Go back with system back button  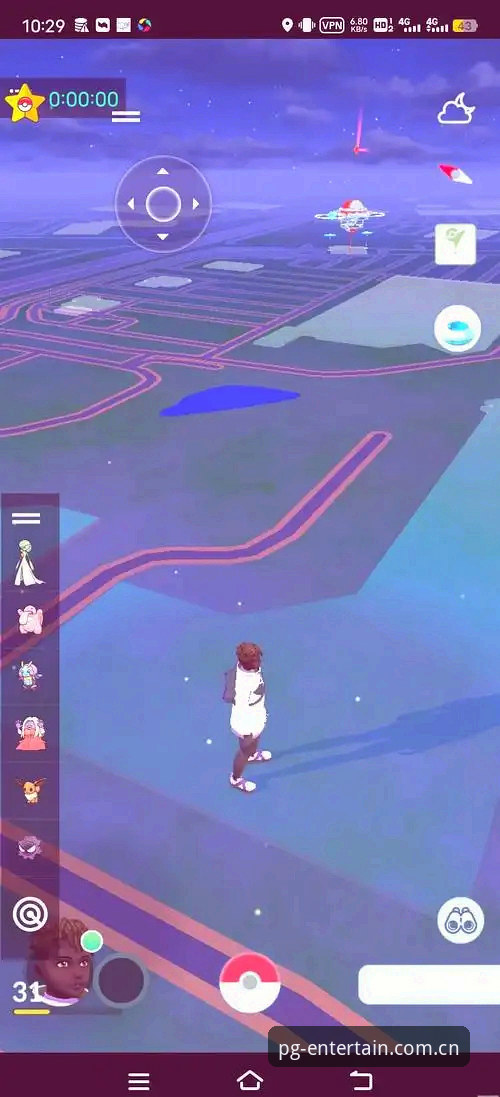[361, 1080]
